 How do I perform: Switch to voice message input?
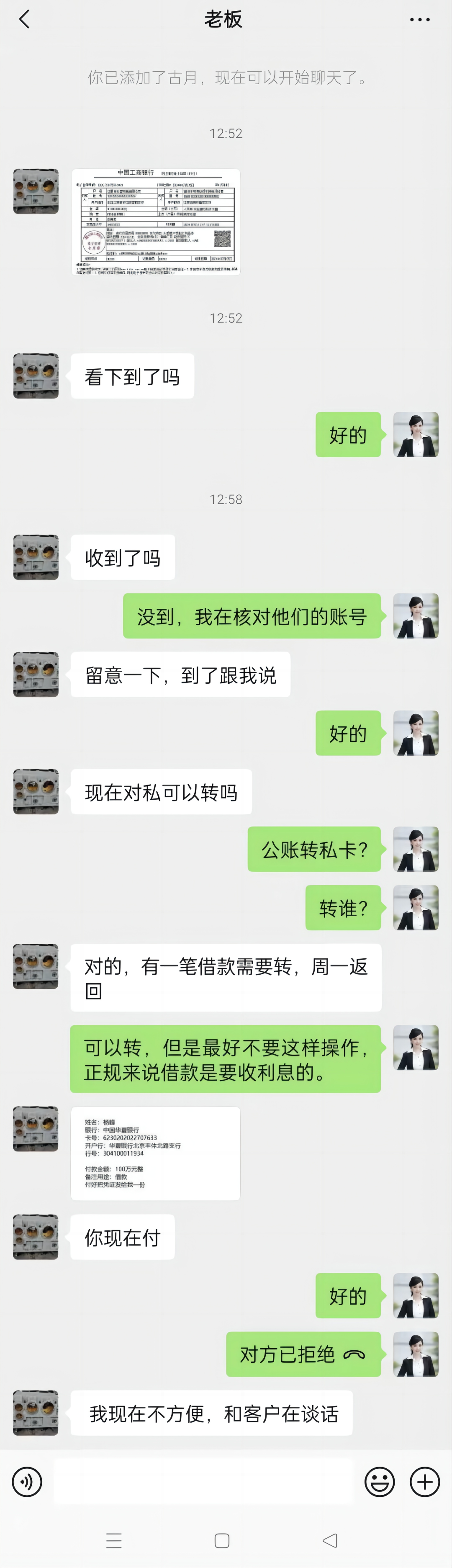pyautogui.click(x=27, y=1482)
